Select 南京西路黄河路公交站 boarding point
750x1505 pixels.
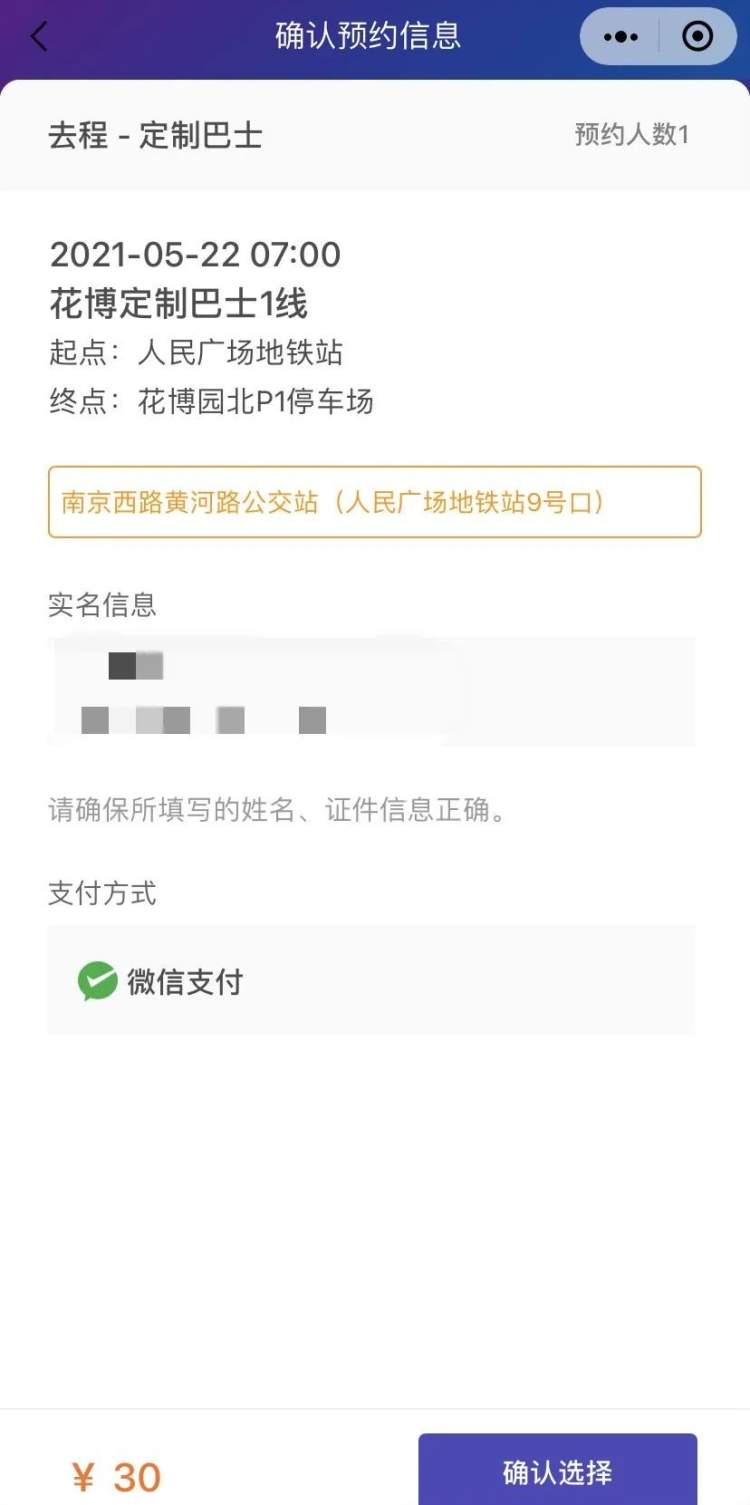tap(374, 502)
